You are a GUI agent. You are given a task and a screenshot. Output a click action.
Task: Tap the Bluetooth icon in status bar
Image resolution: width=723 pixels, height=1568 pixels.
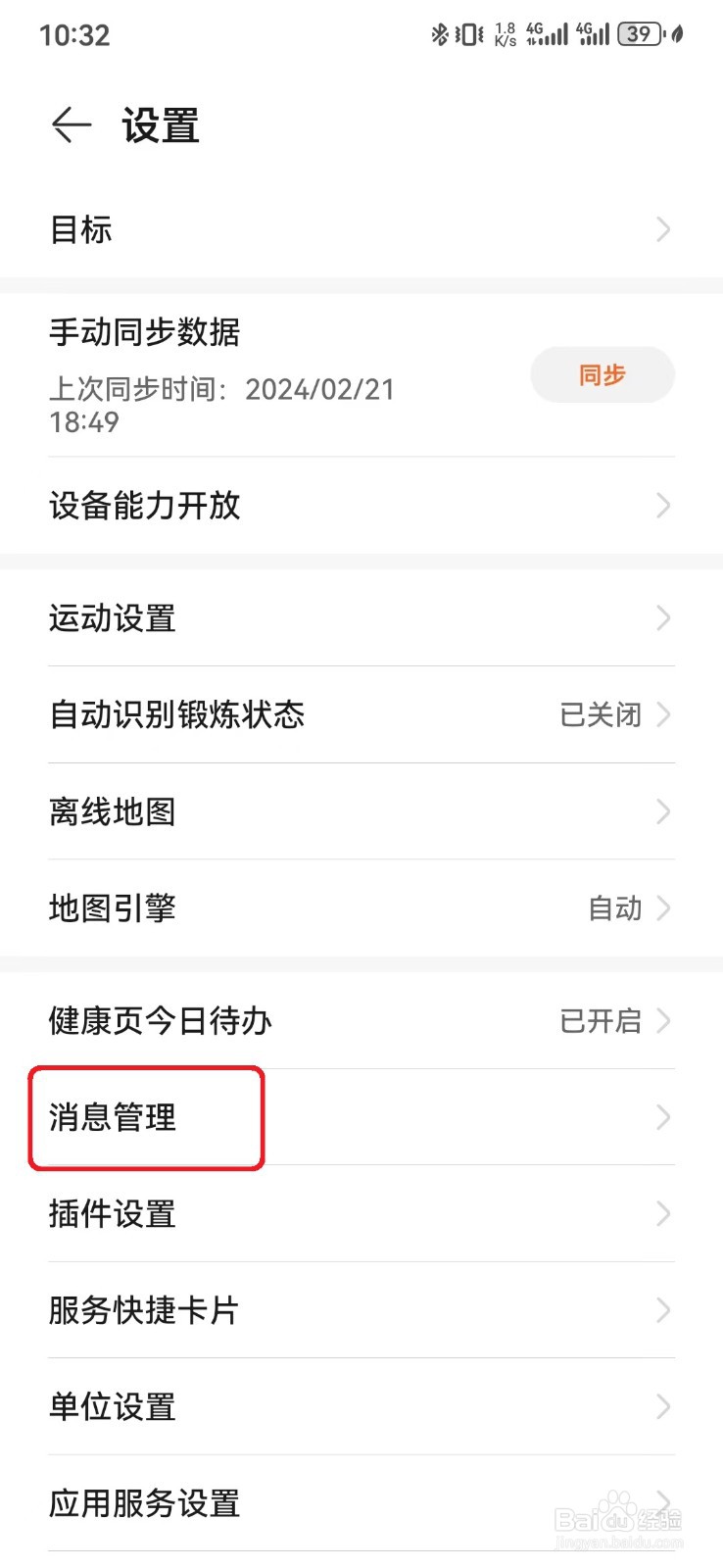point(440,33)
